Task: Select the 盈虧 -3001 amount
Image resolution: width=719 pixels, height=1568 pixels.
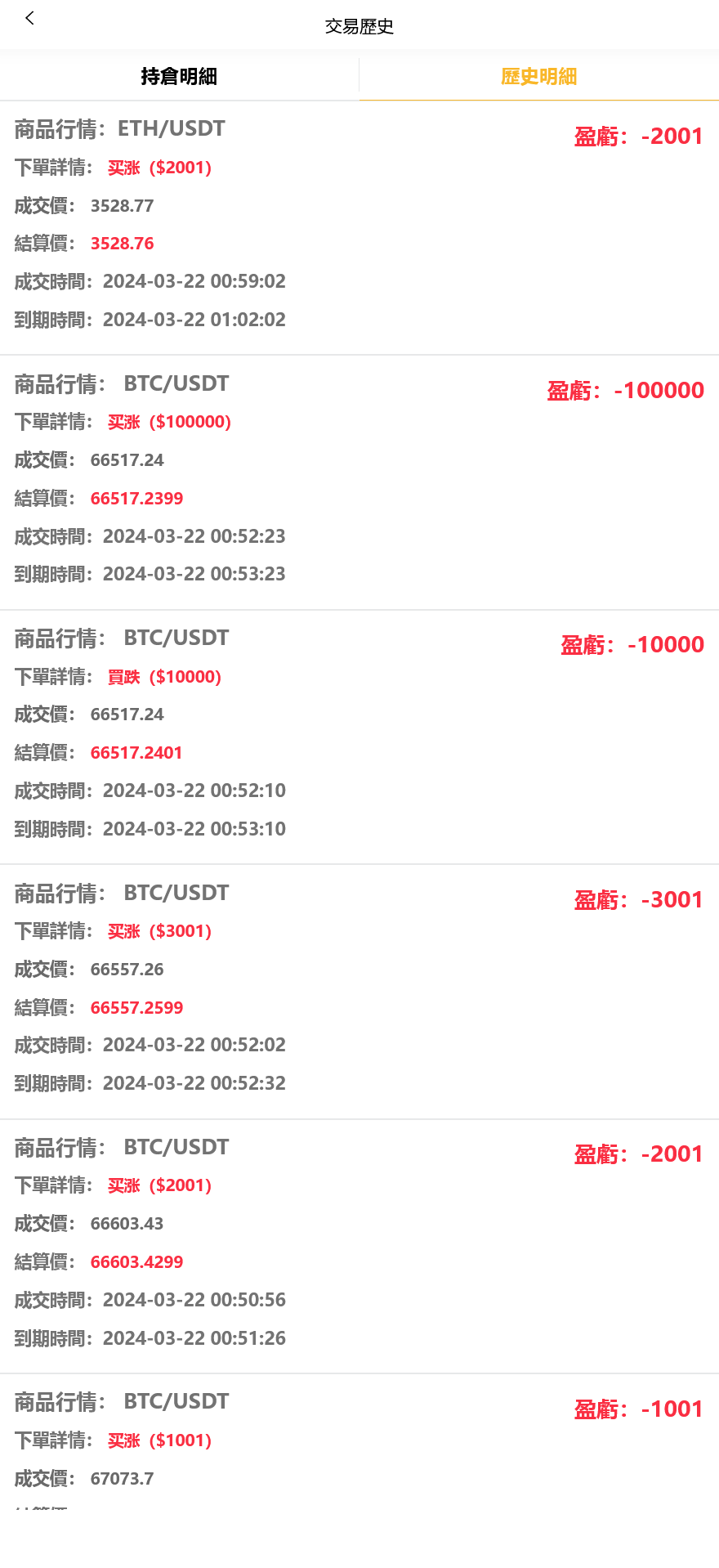Action: (x=637, y=899)
